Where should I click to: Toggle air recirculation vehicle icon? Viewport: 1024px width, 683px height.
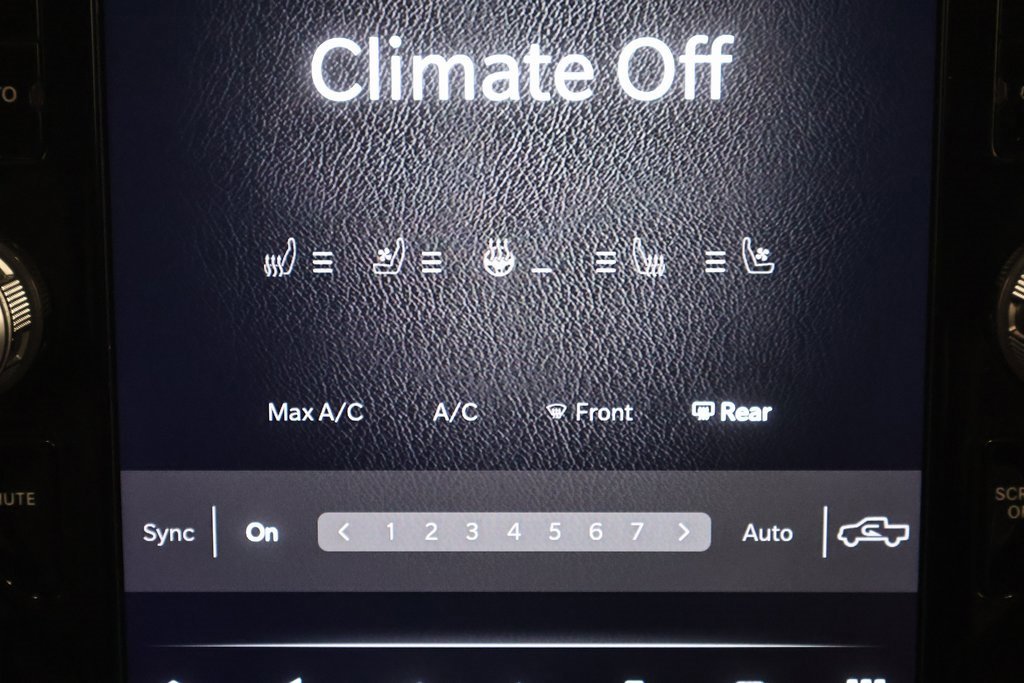(x=872, y=533)
